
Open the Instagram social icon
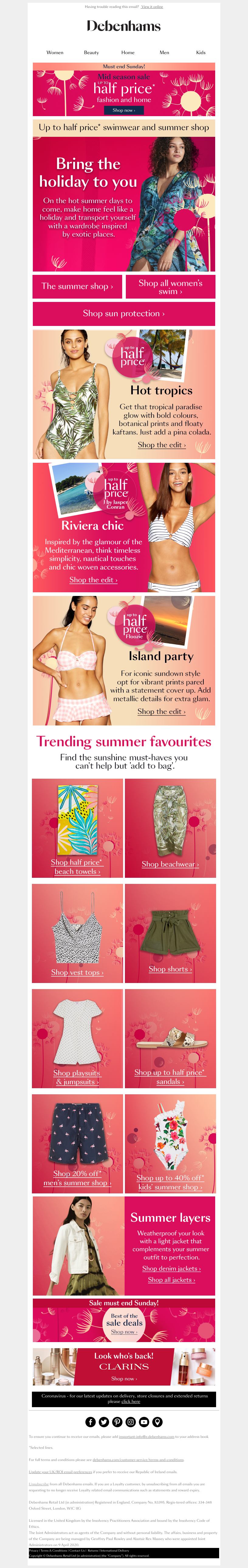(131, 1422)
